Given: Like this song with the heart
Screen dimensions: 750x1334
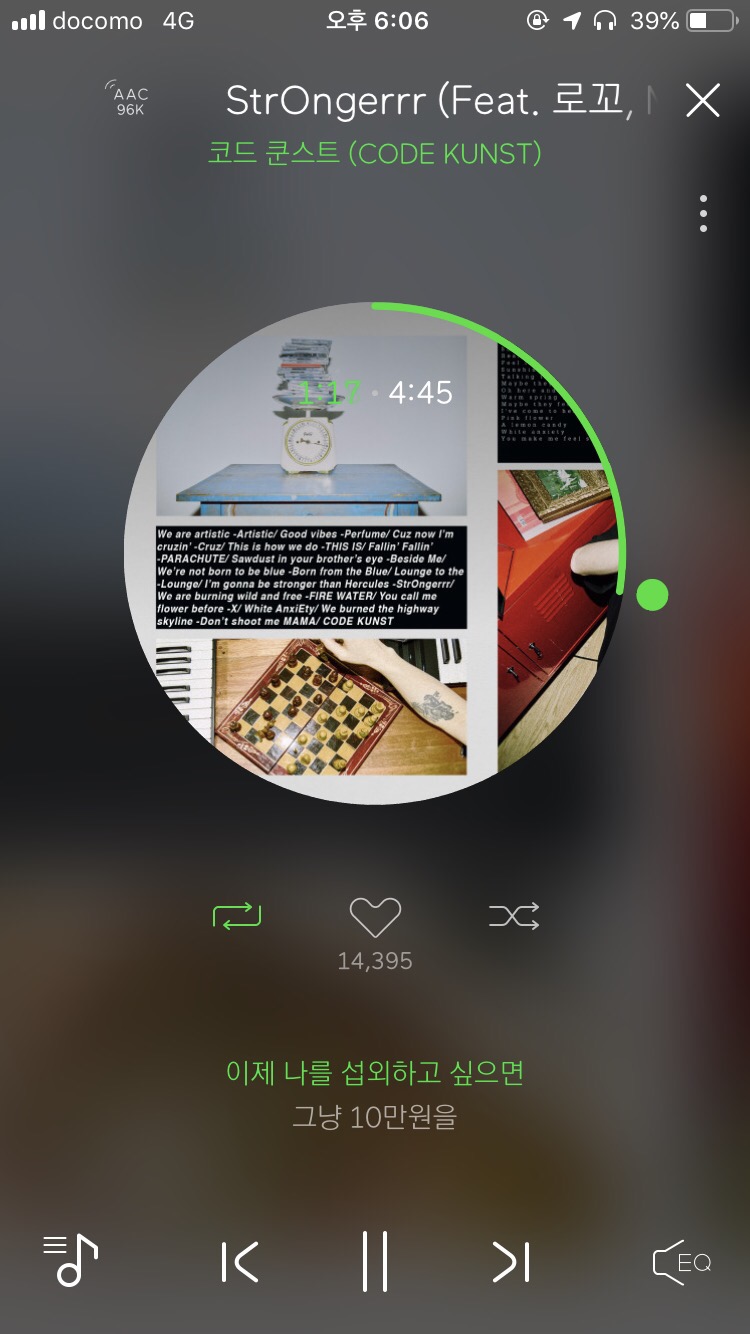Looking at the screenshot, I should coord(375,917).
